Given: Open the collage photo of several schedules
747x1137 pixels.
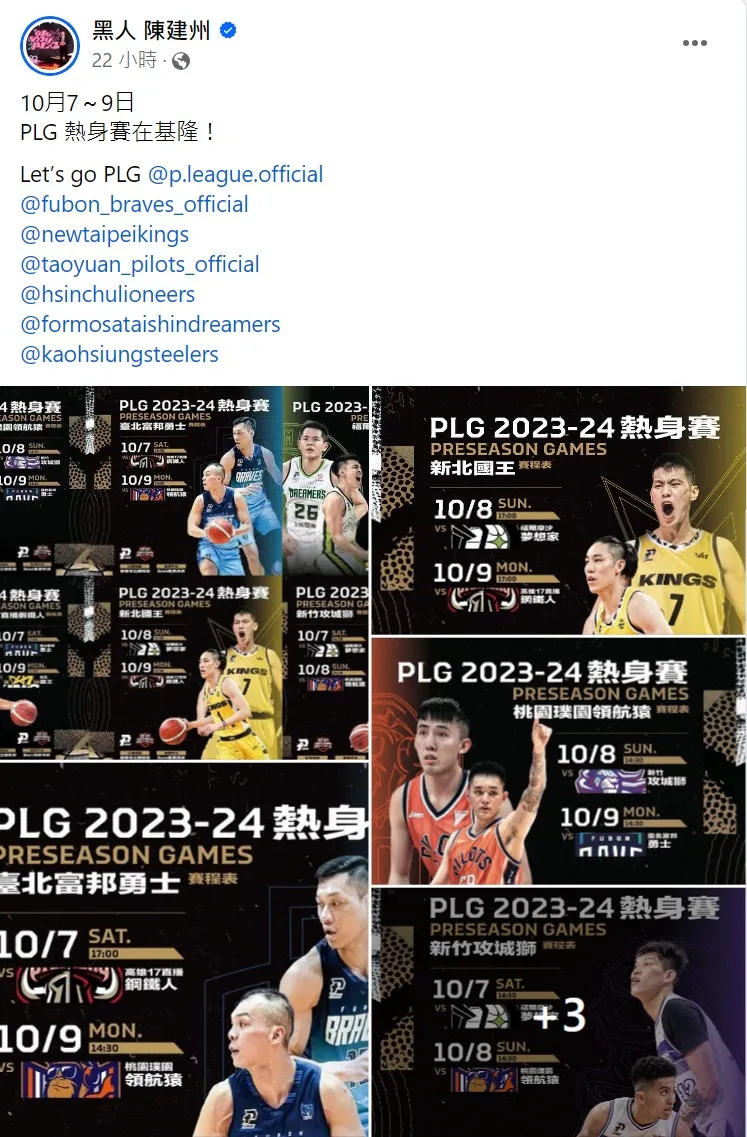Looking at the screenshot, I should (x=184, y=572).
